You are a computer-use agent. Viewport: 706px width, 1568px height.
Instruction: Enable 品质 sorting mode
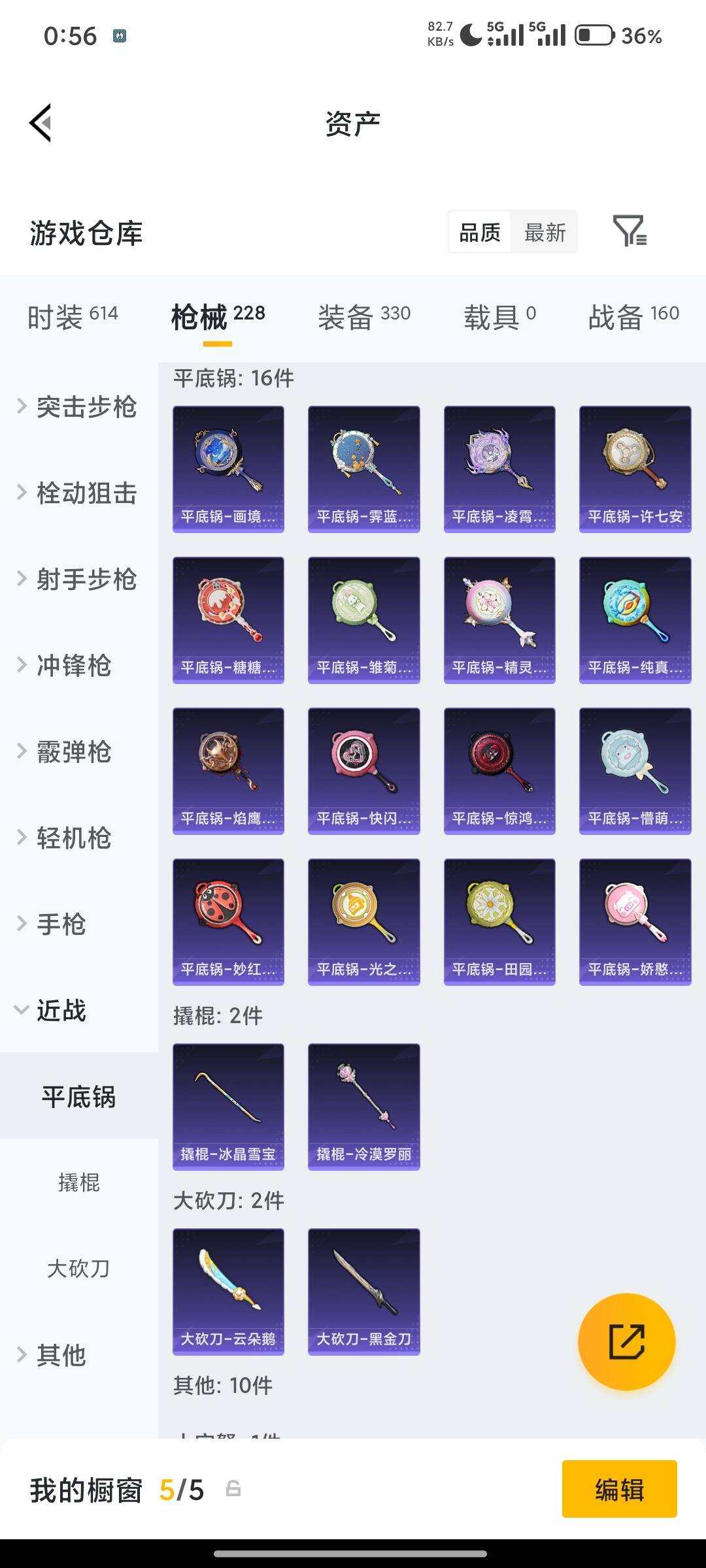[x=479, y=233]
